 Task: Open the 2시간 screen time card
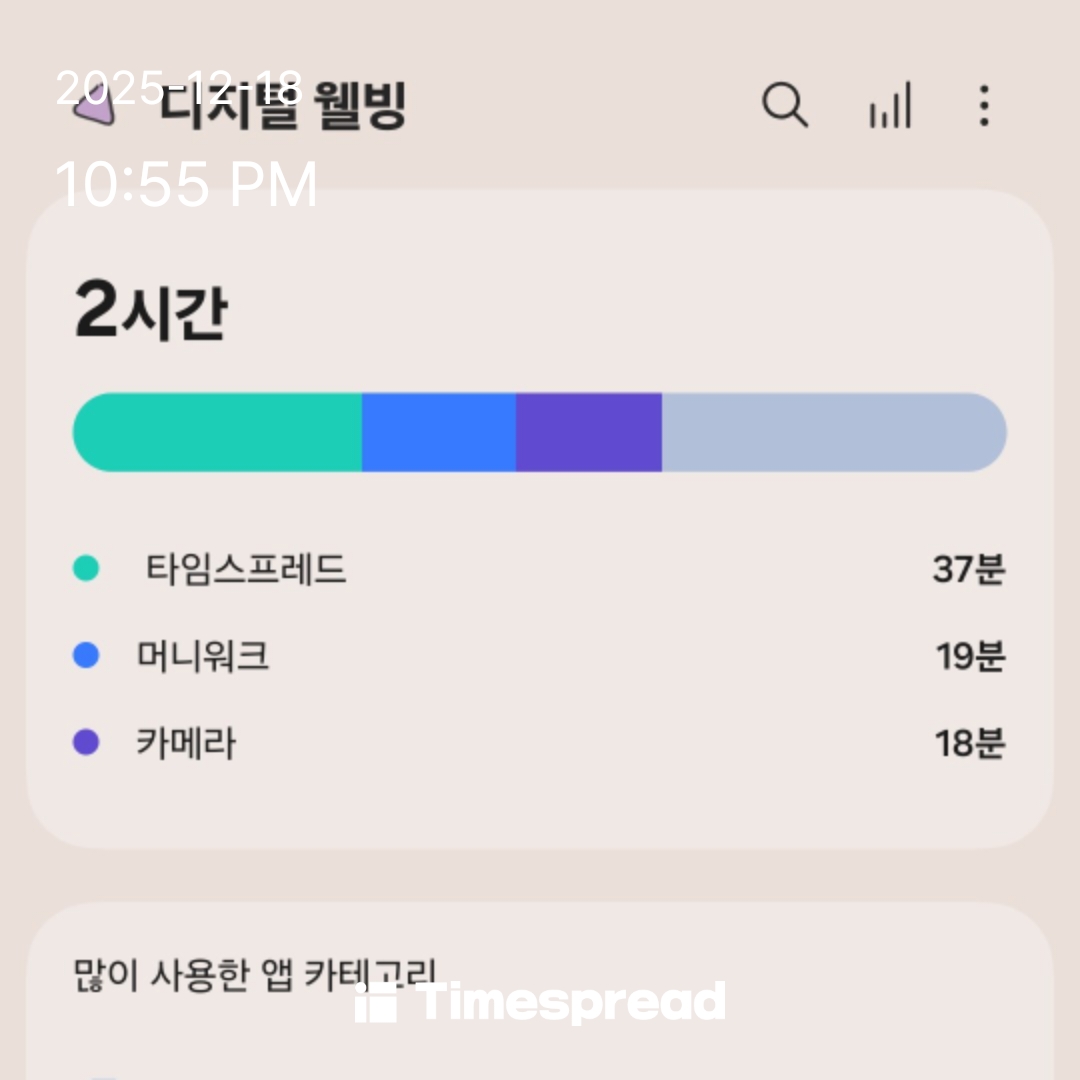click(540, 520)
